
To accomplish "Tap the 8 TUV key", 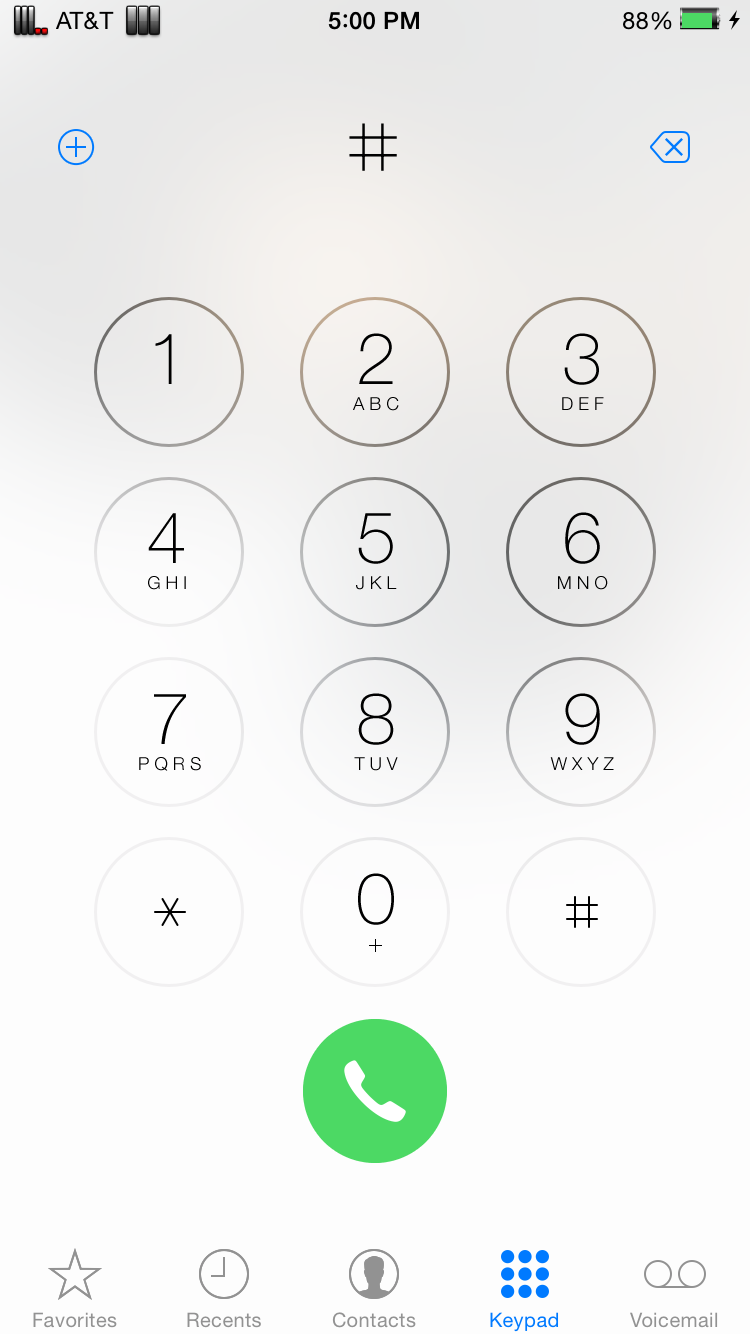I will [375, 732].
